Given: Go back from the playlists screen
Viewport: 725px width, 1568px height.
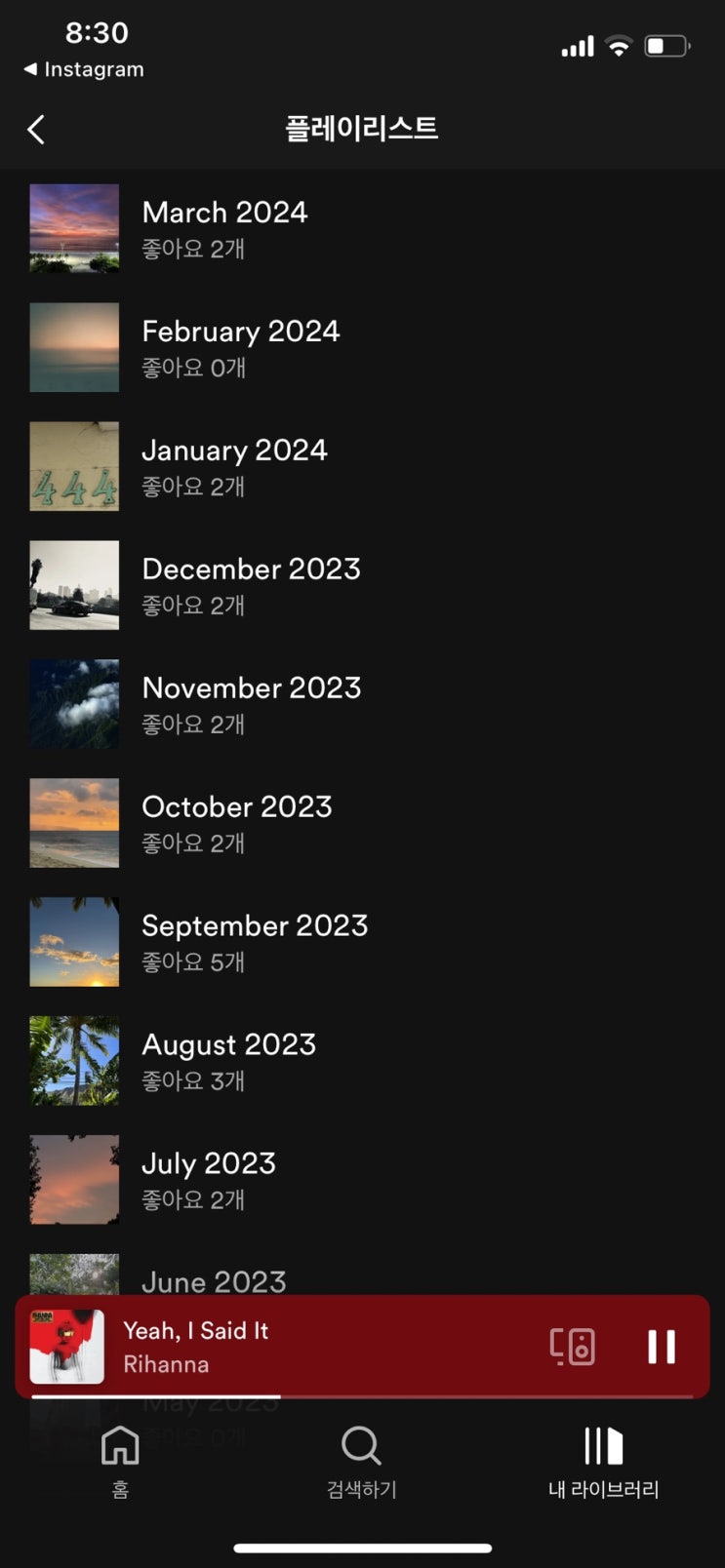Looking at the screenshot, I should click(x=36, y=130).
